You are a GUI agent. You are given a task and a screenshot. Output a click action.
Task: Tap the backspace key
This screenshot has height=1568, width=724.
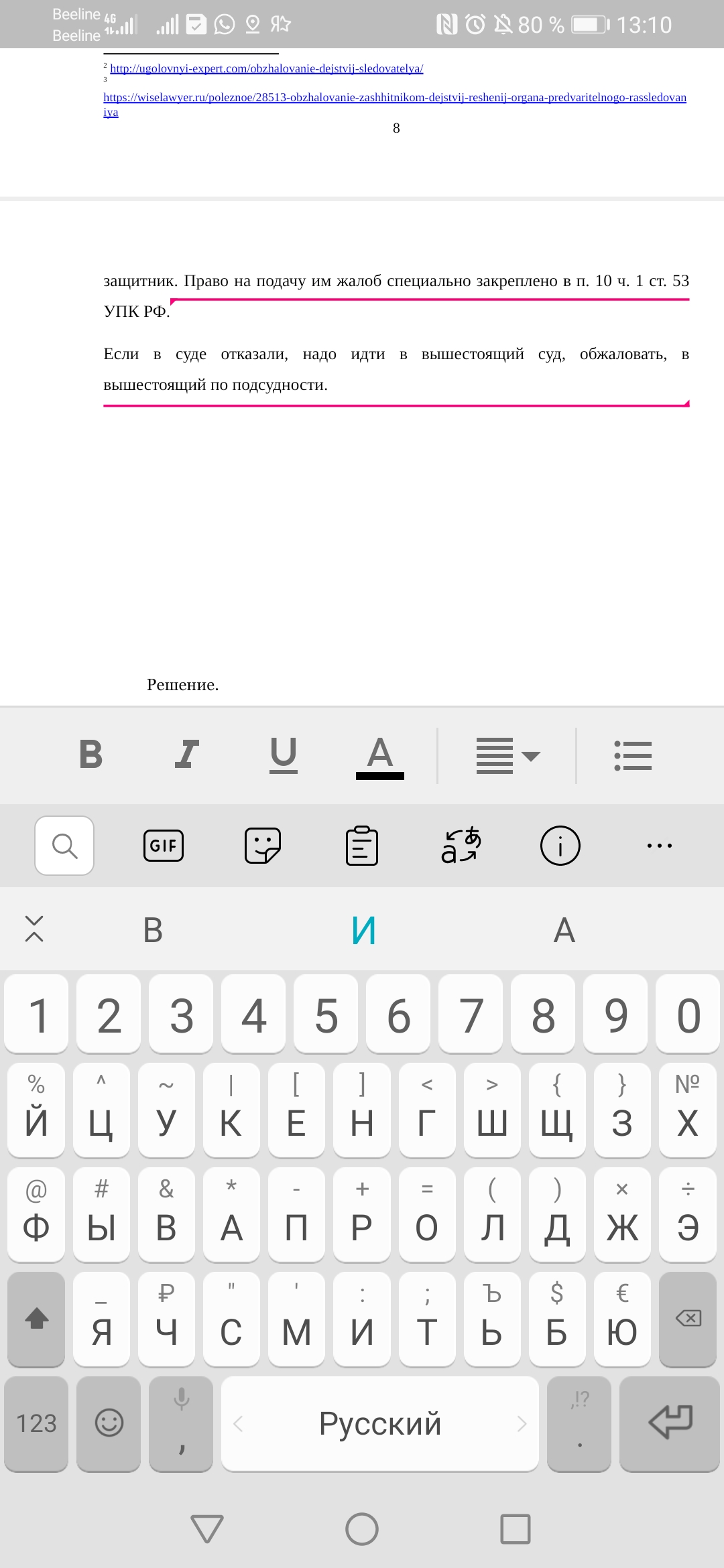[688, 1319]
